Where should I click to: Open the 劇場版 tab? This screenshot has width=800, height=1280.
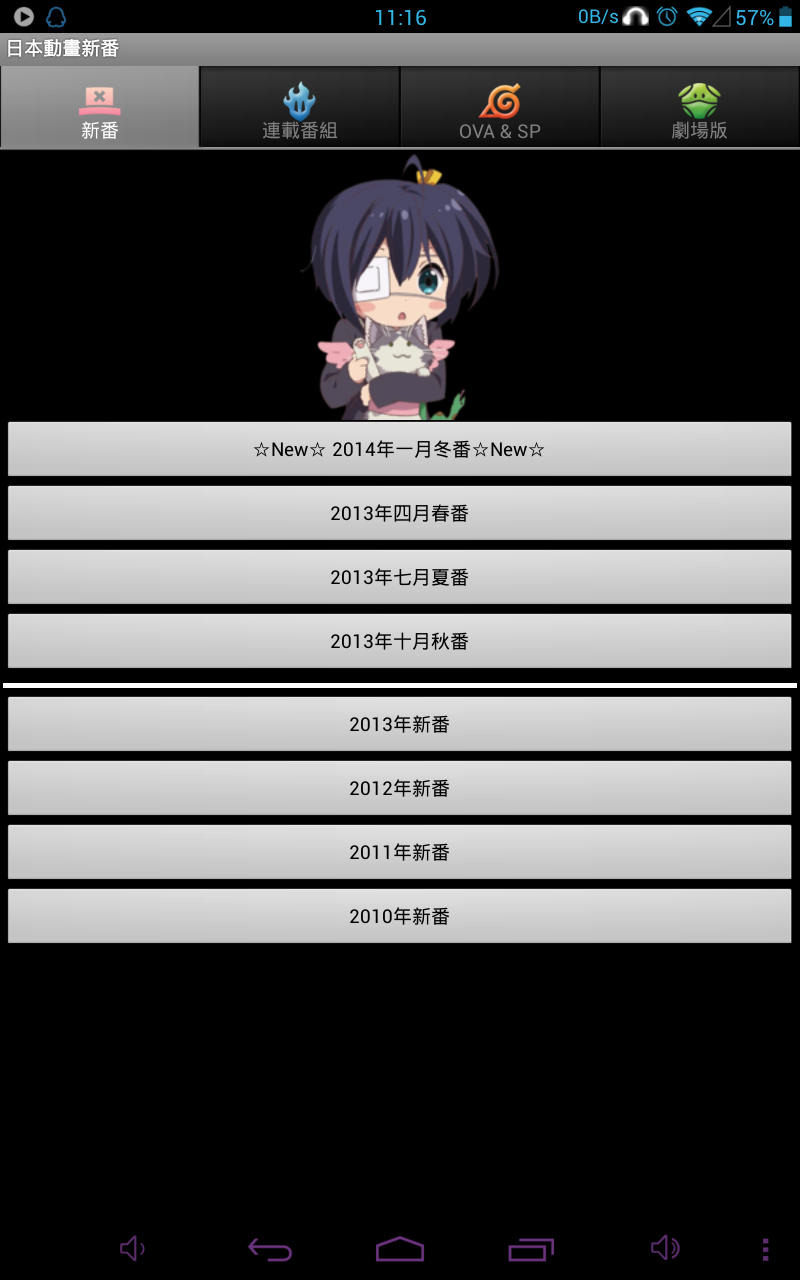tap(699, 107)
